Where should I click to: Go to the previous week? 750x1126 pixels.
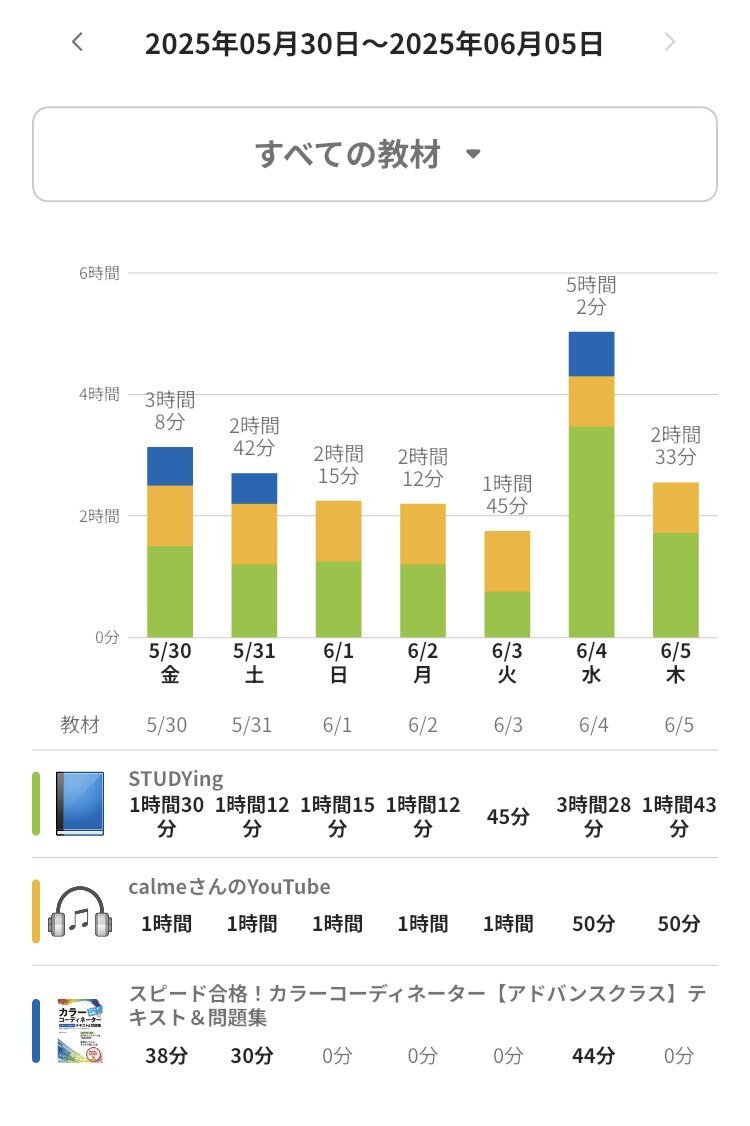(78, 42)
